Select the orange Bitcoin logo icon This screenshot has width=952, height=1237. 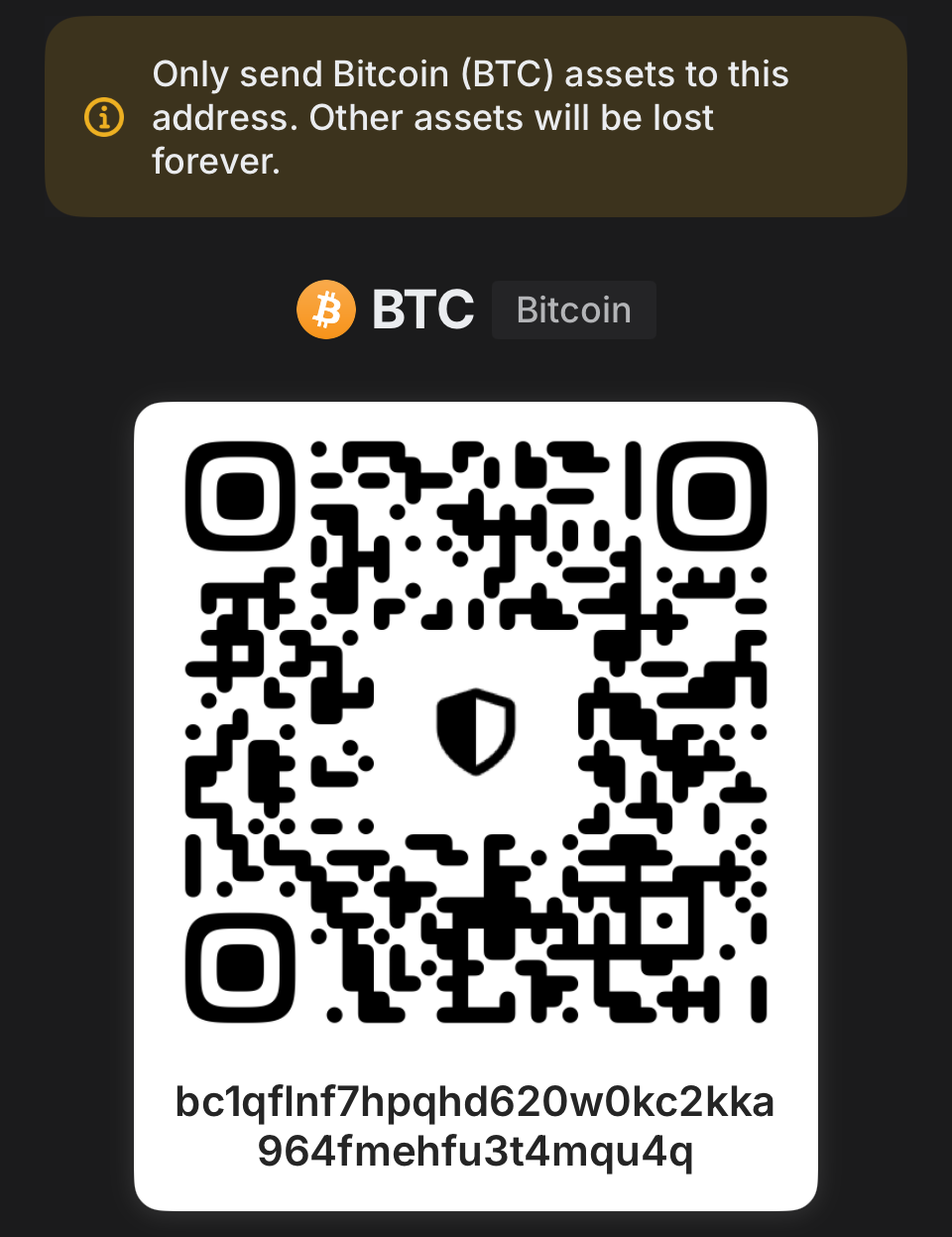tap(326, 309)
